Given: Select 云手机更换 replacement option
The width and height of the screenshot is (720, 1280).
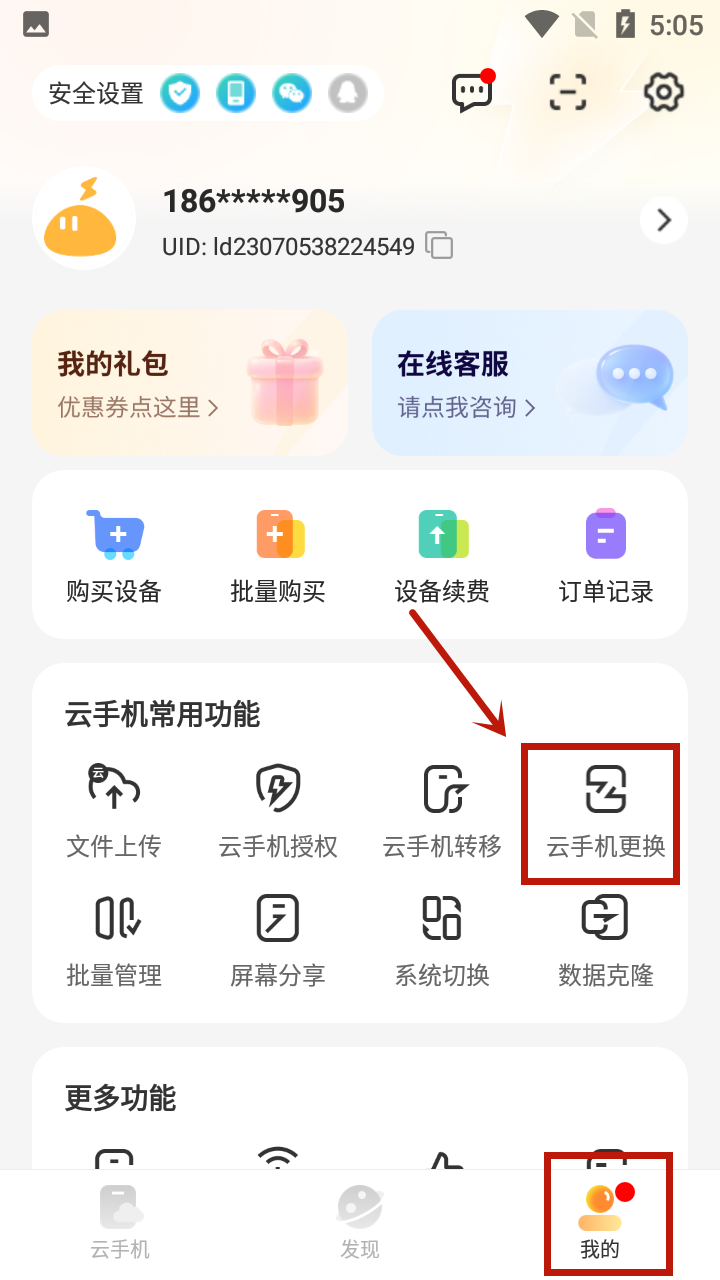Looking at the screenshot, I should click(x=606, y=812).
